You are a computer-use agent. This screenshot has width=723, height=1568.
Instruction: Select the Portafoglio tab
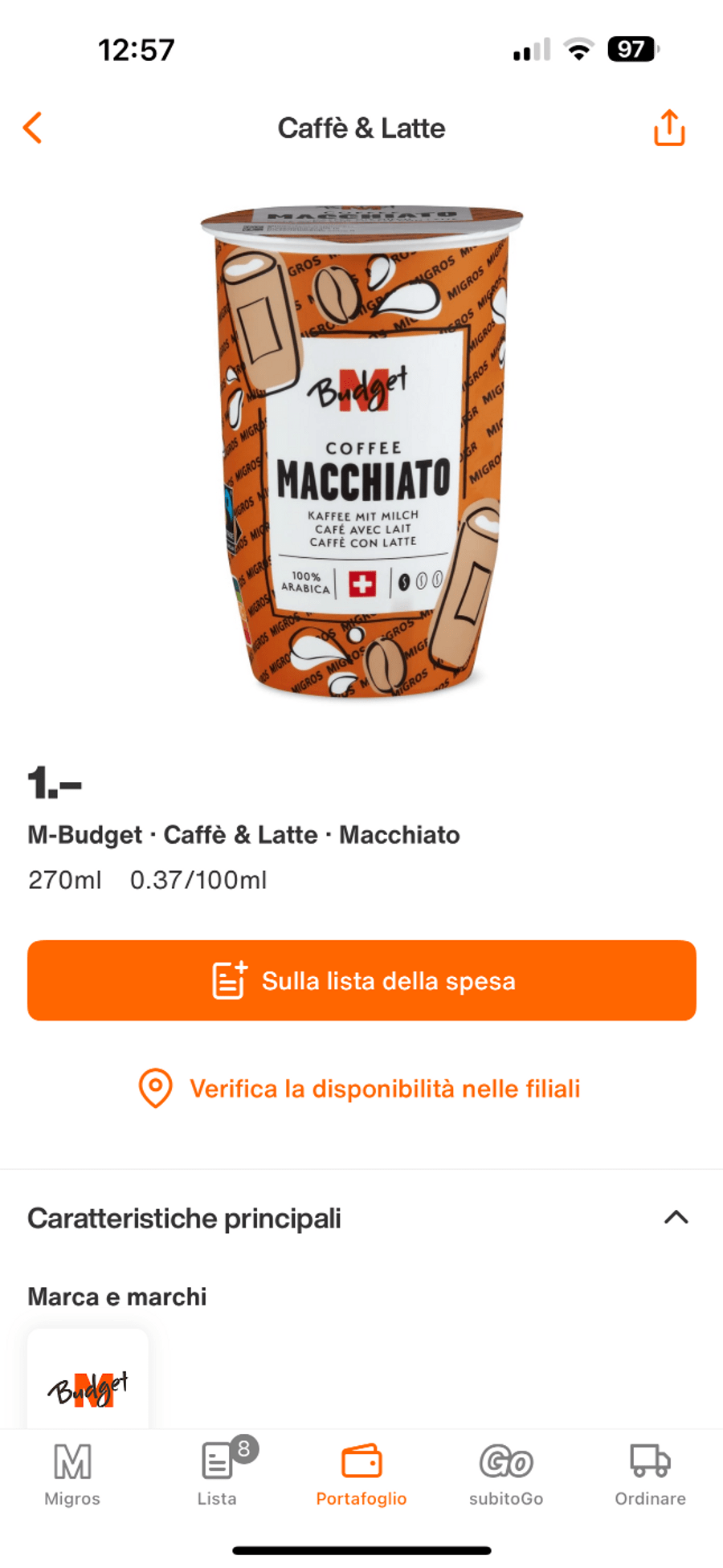click(x=361, y=1473)
